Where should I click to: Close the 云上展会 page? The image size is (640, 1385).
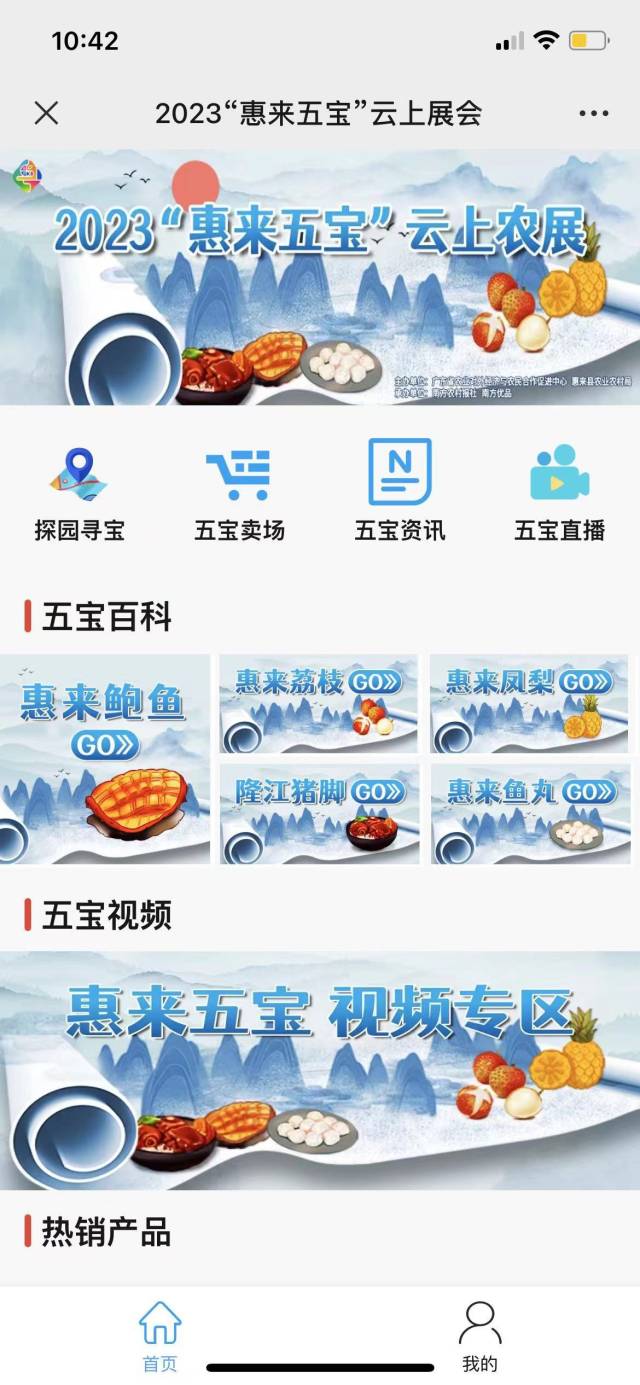click(x=46, y=113)
